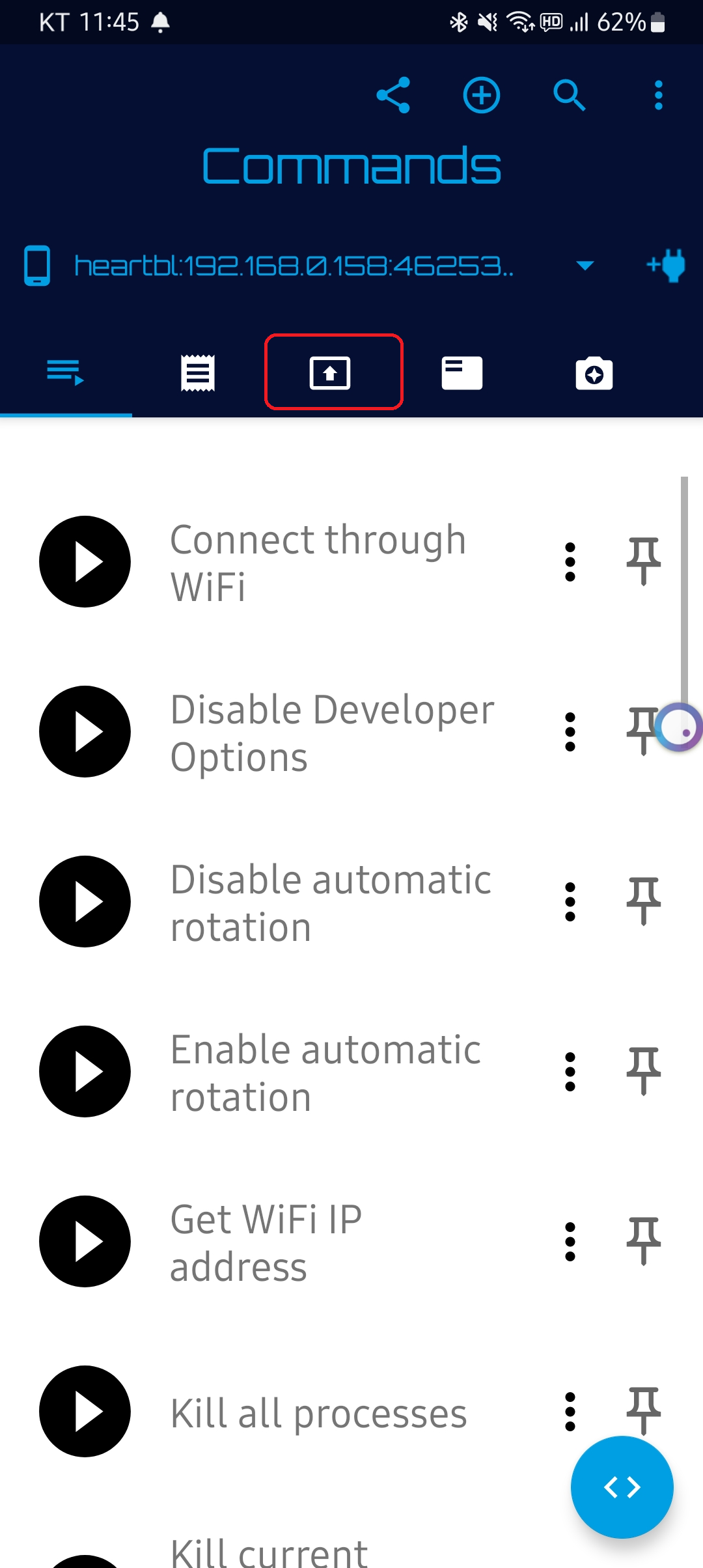Pin the Connect through WiFi command
The image size is (703, 1568).
coord(643,561)
